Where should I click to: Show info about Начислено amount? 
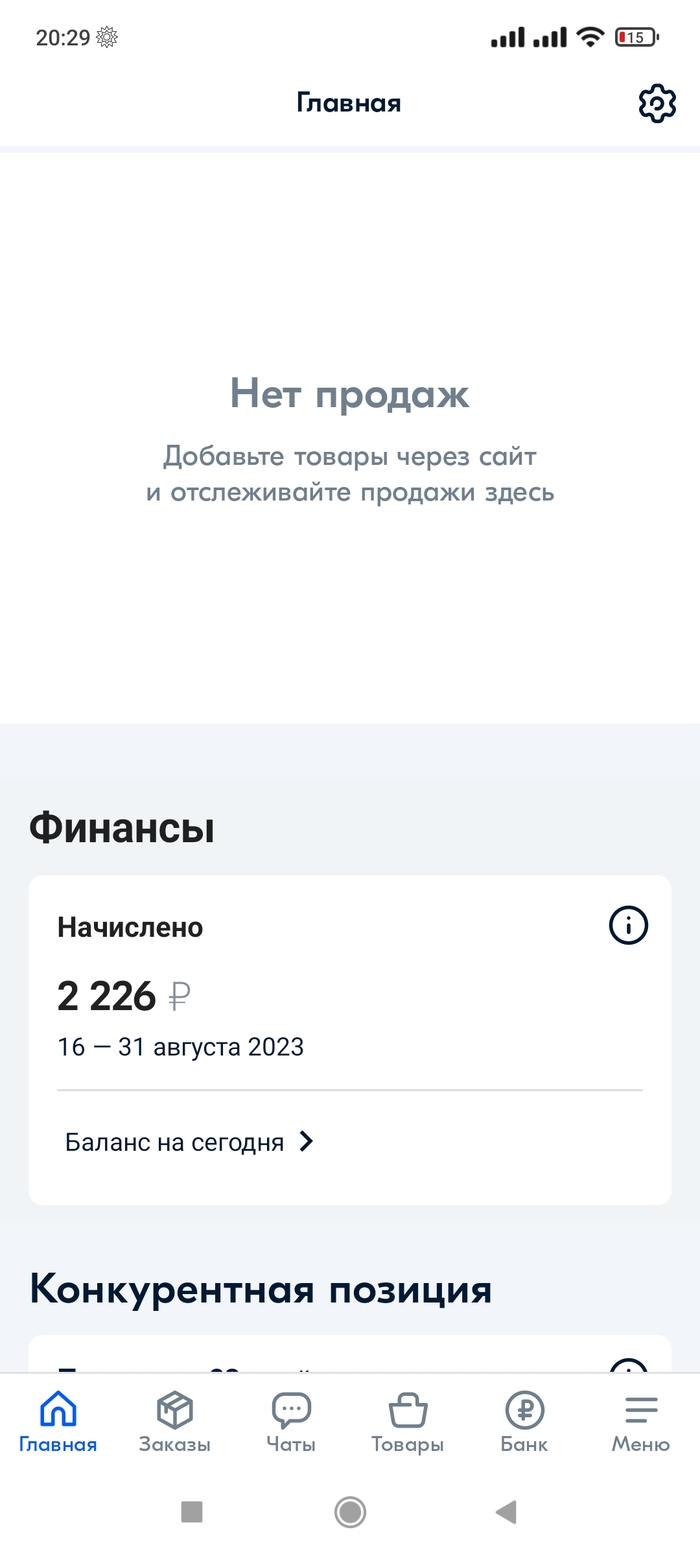pos(628,926)
